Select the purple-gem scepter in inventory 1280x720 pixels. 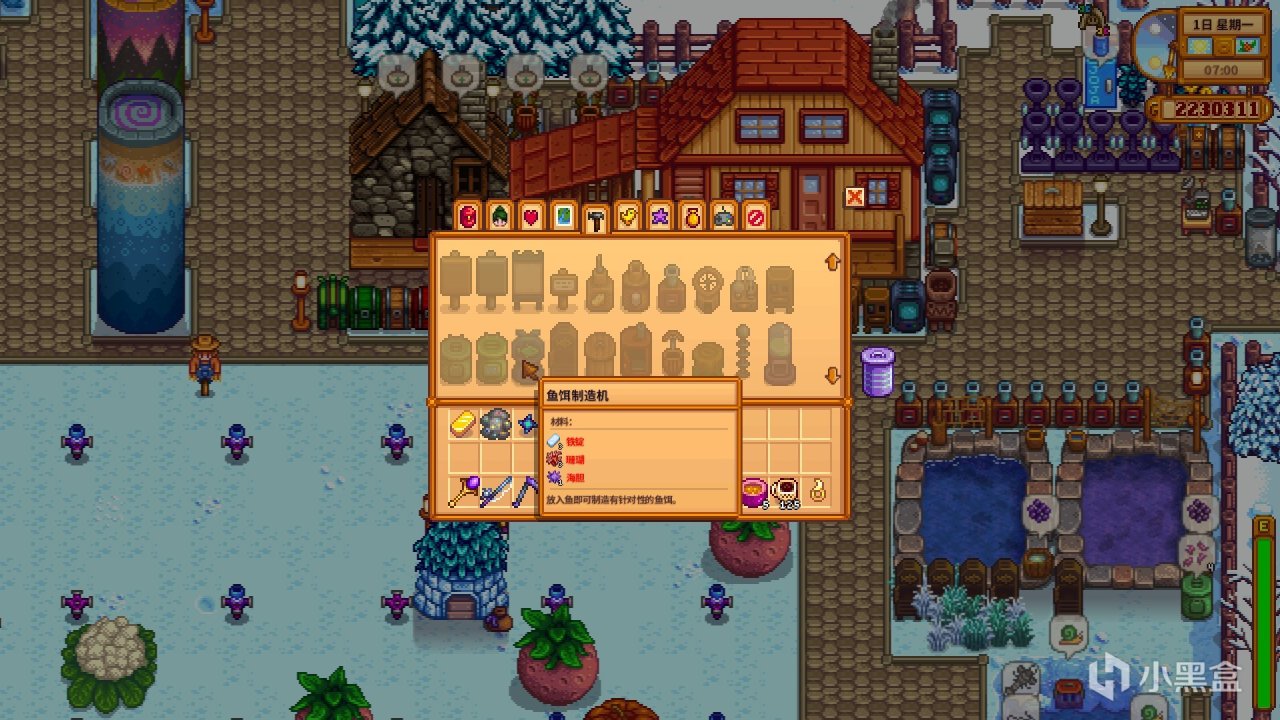pos(463,491)
